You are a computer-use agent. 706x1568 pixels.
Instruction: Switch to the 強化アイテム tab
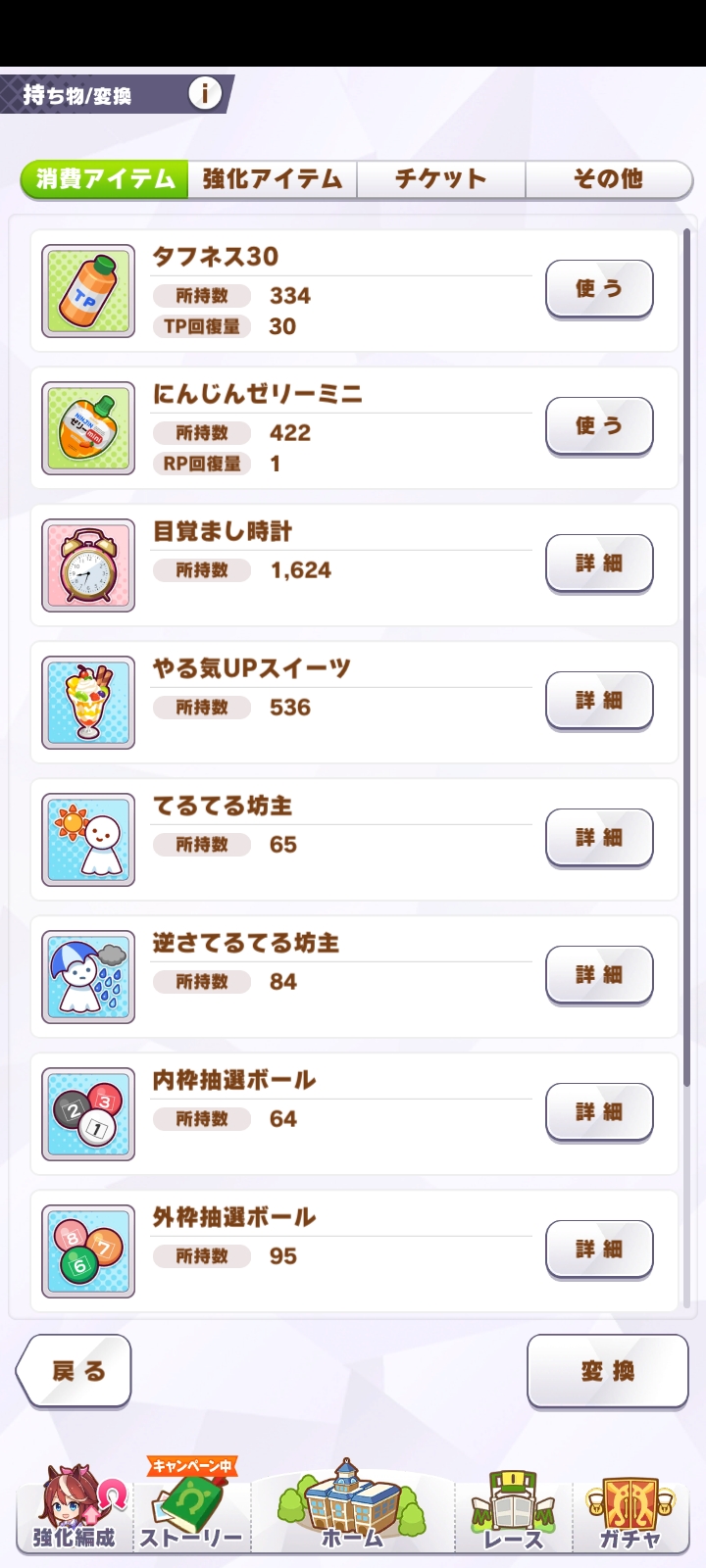(273, 179)
